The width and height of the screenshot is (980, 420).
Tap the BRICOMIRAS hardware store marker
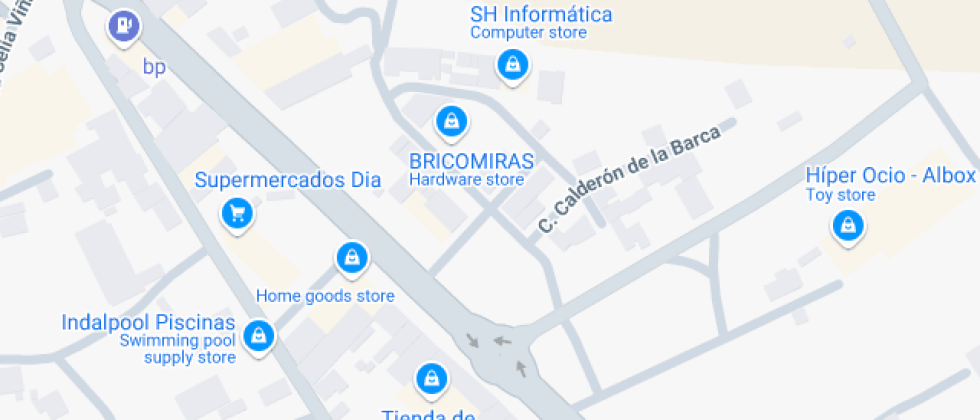click(x=451, y=121)
